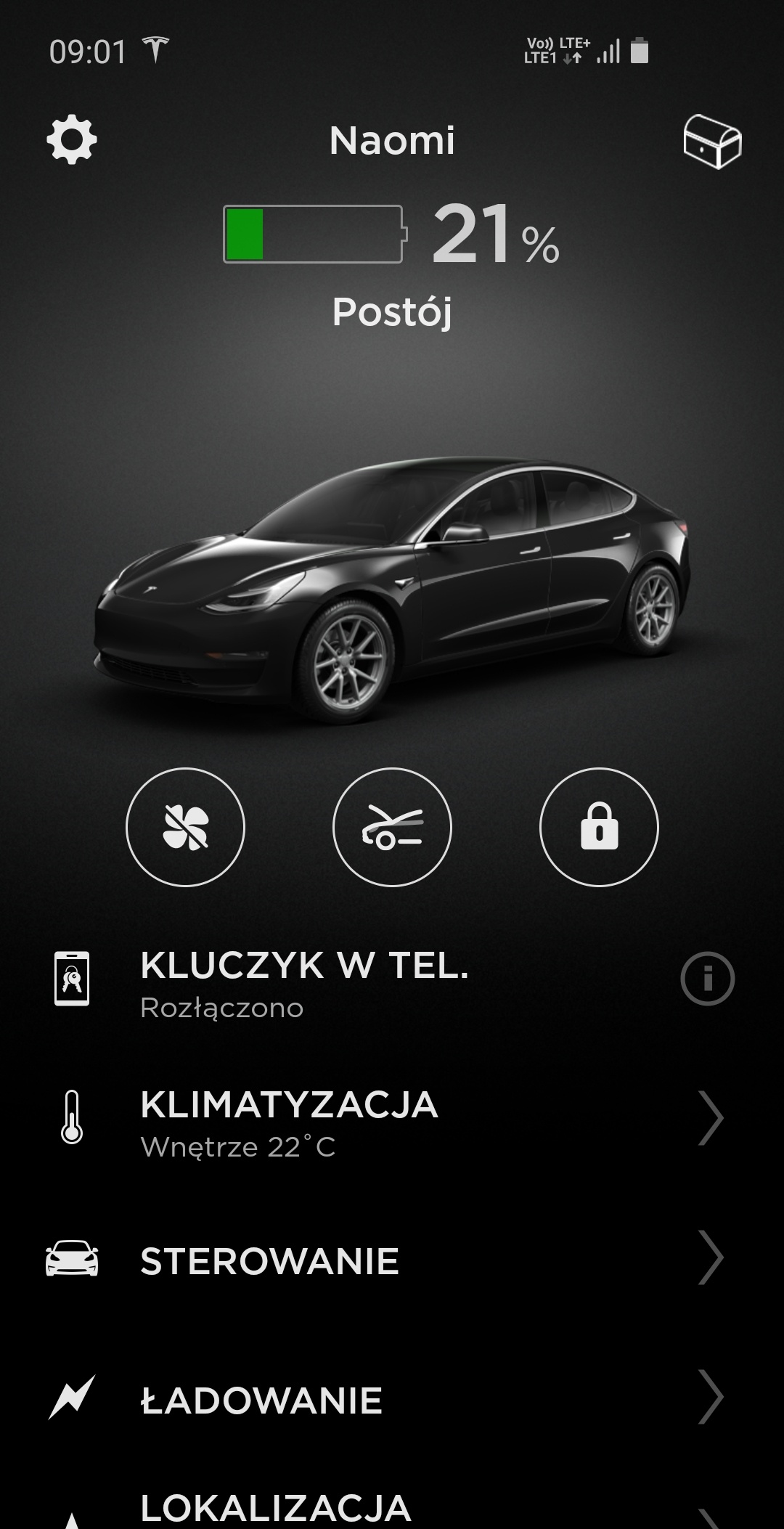Open the treasure chest loot box
The height and width of the screenshot is (1529, 784).
click(712, 141)
